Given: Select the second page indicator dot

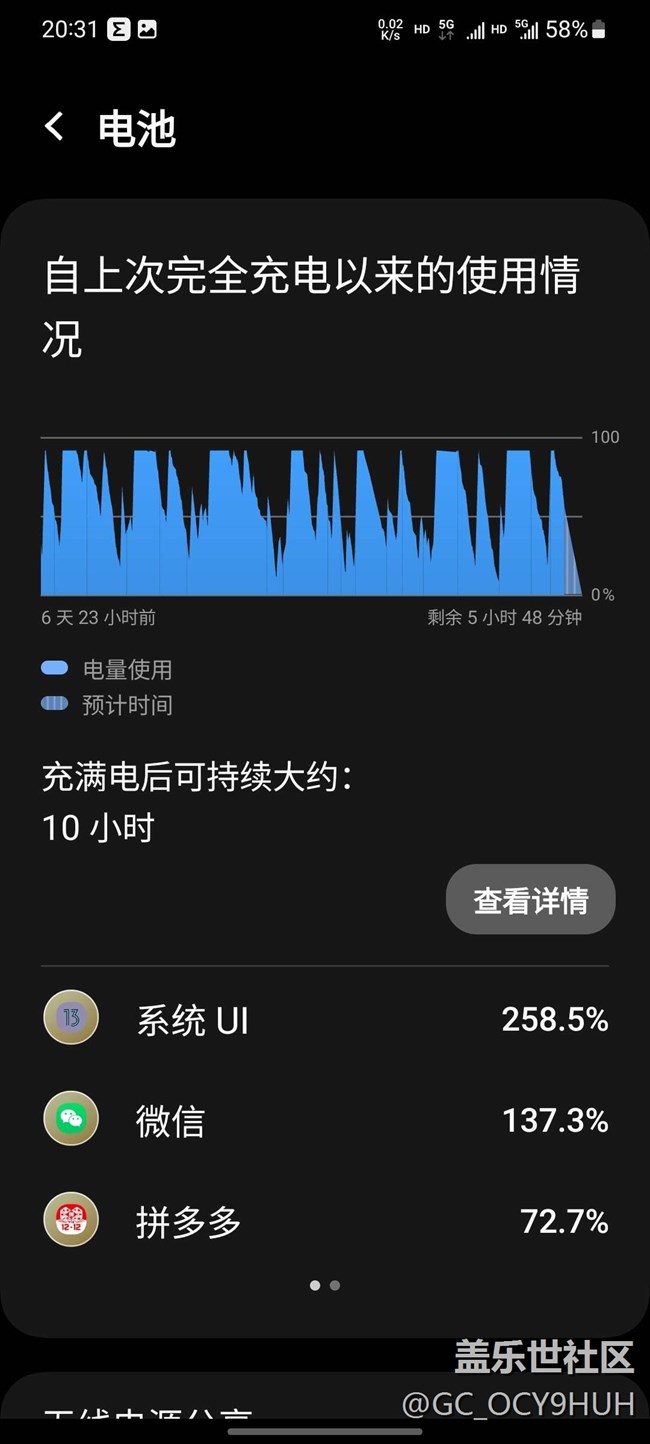Looking at the screenshot, I should 335,1285.
